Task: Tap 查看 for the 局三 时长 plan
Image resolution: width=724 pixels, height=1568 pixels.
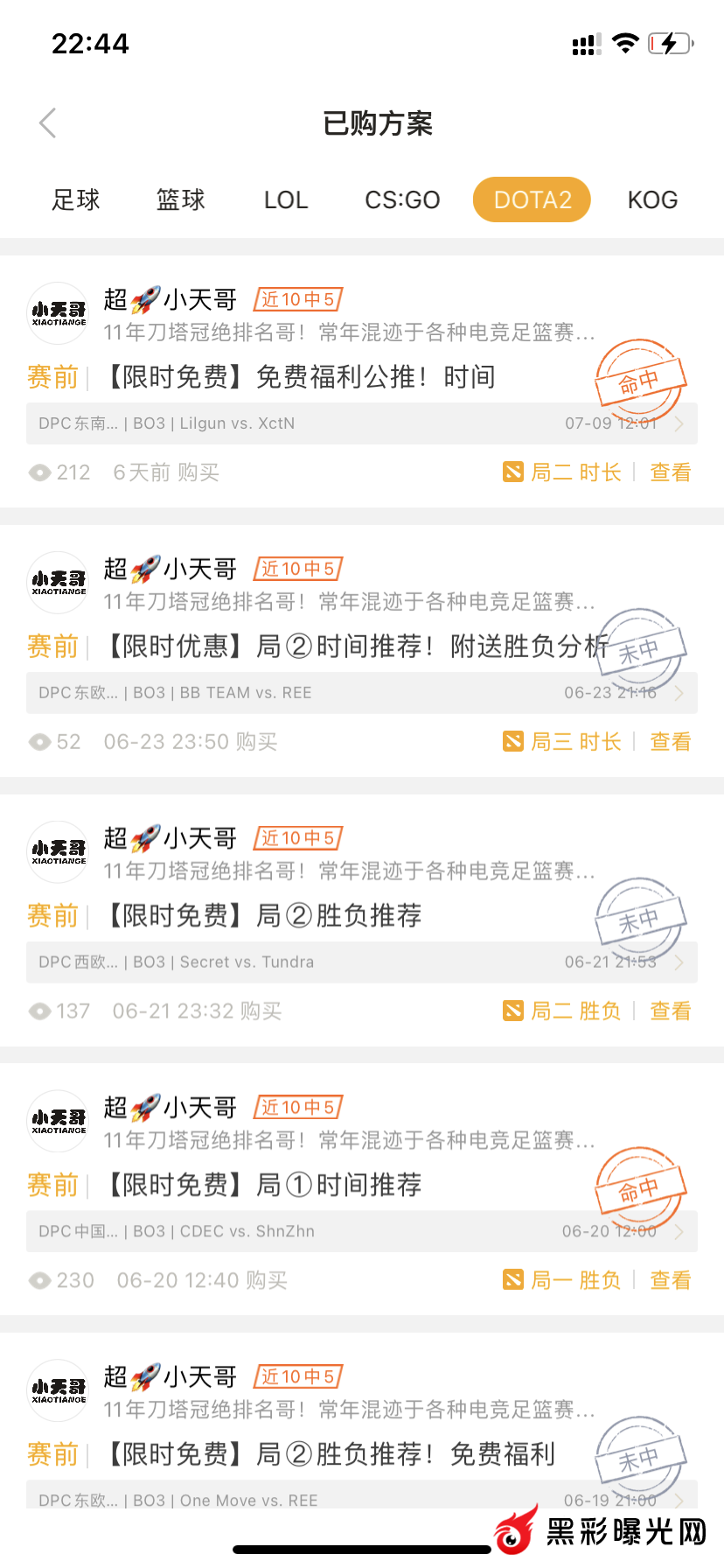Action: pos(671,742)
